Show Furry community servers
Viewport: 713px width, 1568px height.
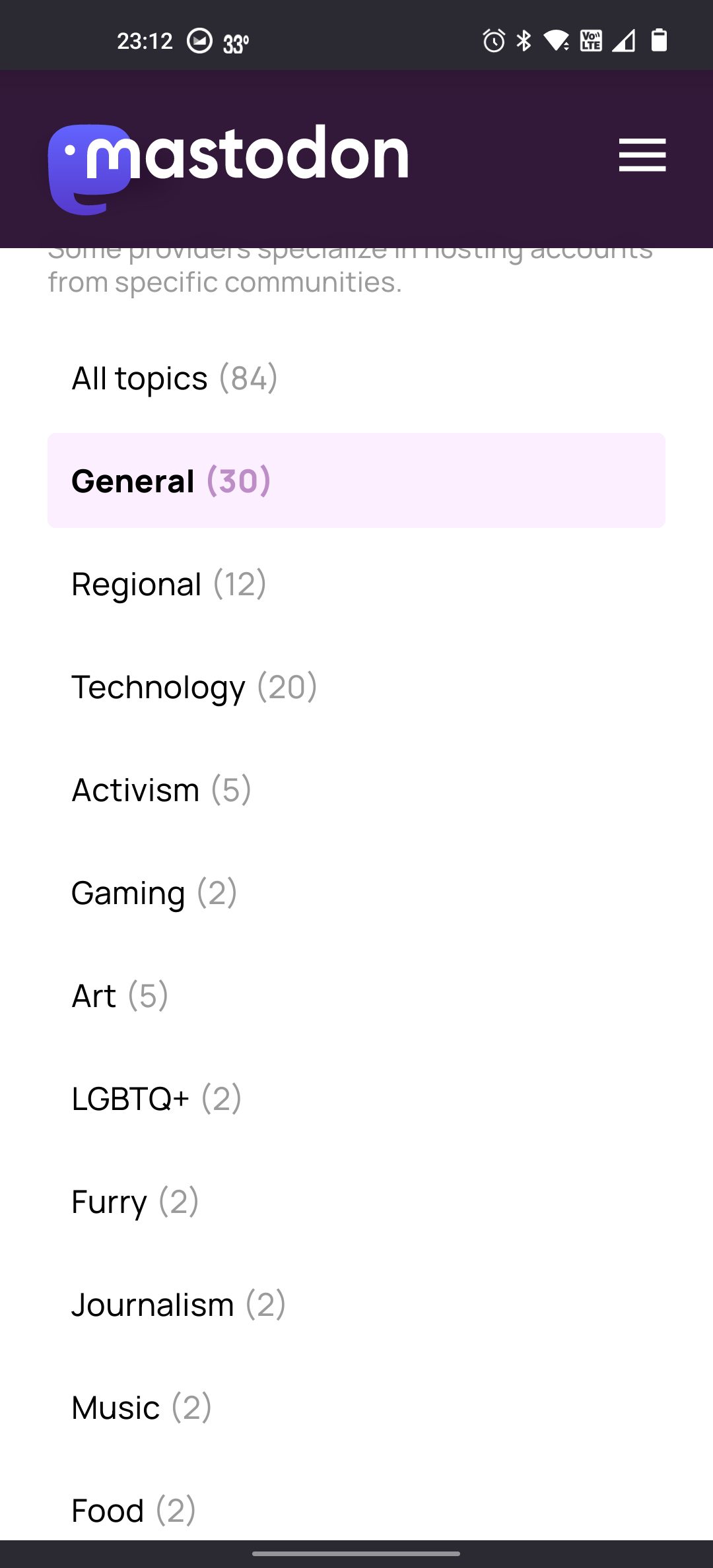click(x=356, y=1201)
